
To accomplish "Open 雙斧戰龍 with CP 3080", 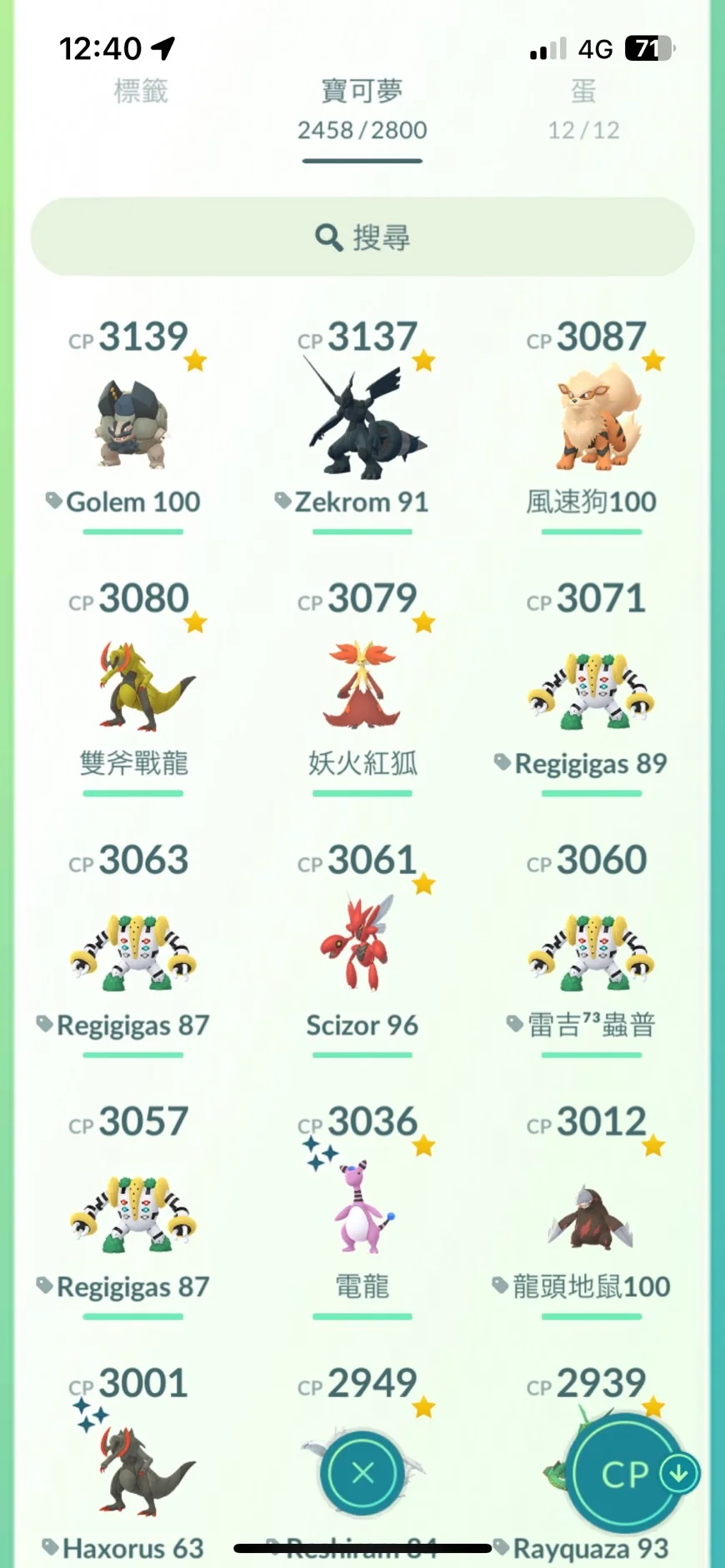I will click(132, 687).
